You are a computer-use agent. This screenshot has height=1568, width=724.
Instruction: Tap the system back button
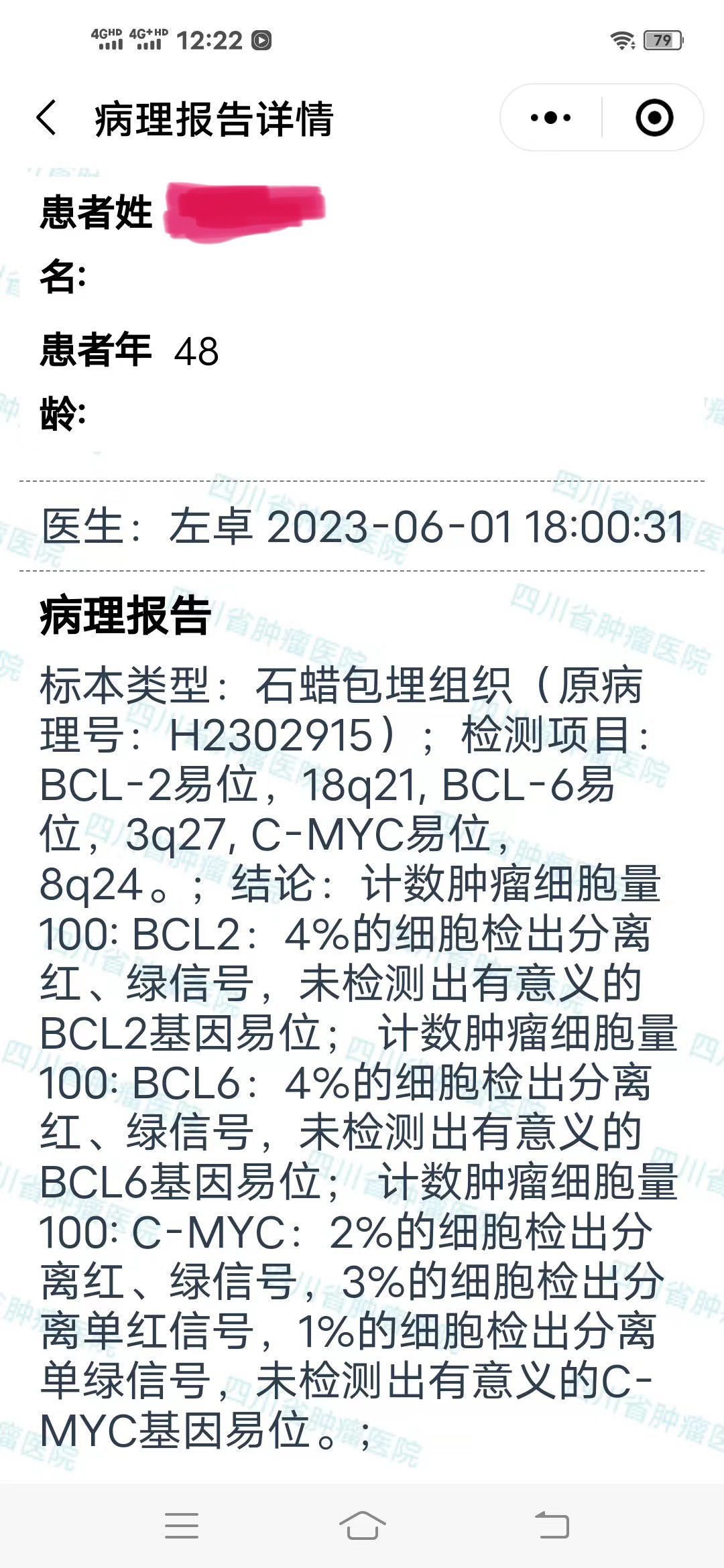[x=552, y=1525]
